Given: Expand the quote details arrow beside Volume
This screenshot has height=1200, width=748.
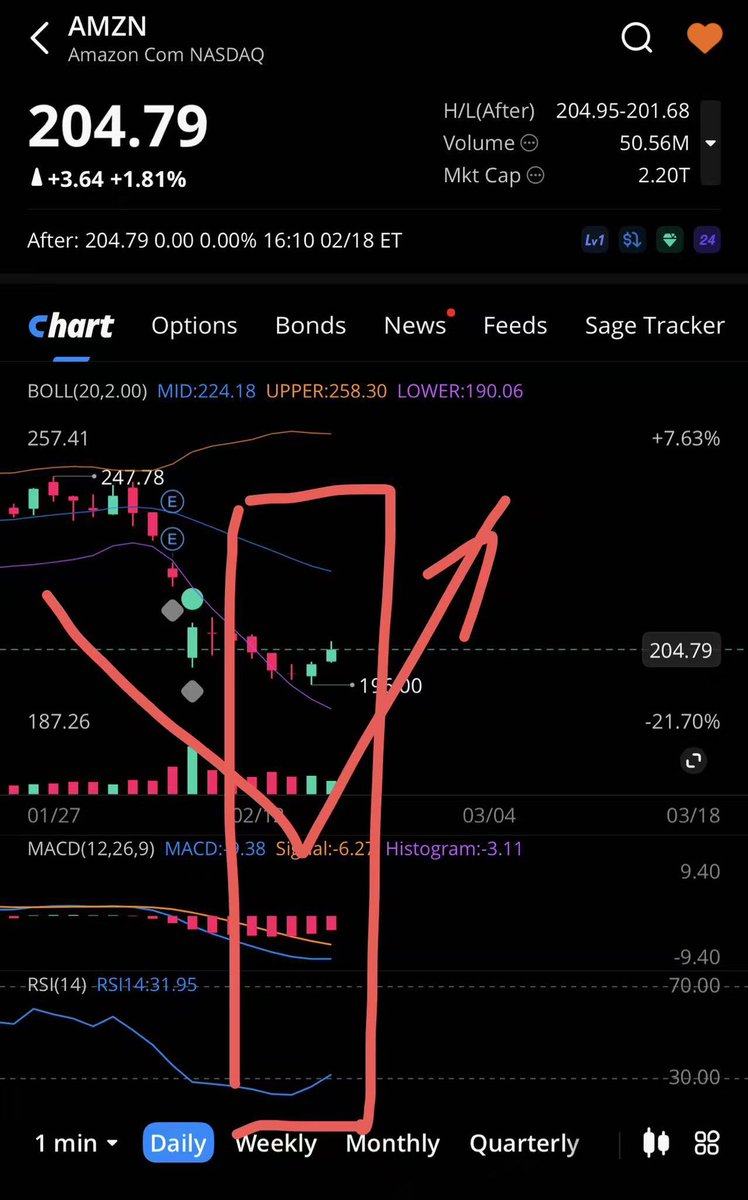Looking at the screenshot, I should click(x=710, y=144).
